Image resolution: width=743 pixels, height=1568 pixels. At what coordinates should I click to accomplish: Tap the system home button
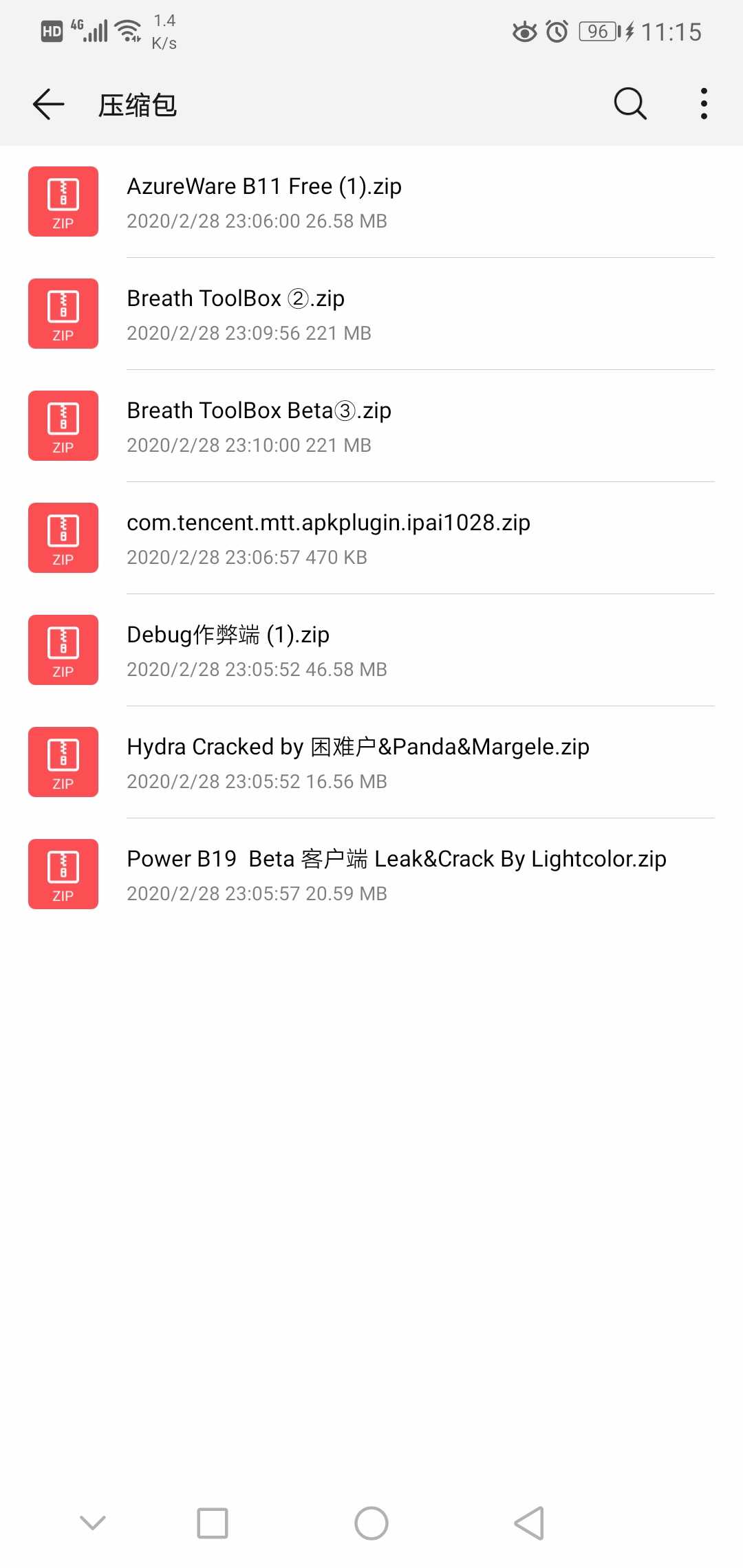click(371, 1523)
